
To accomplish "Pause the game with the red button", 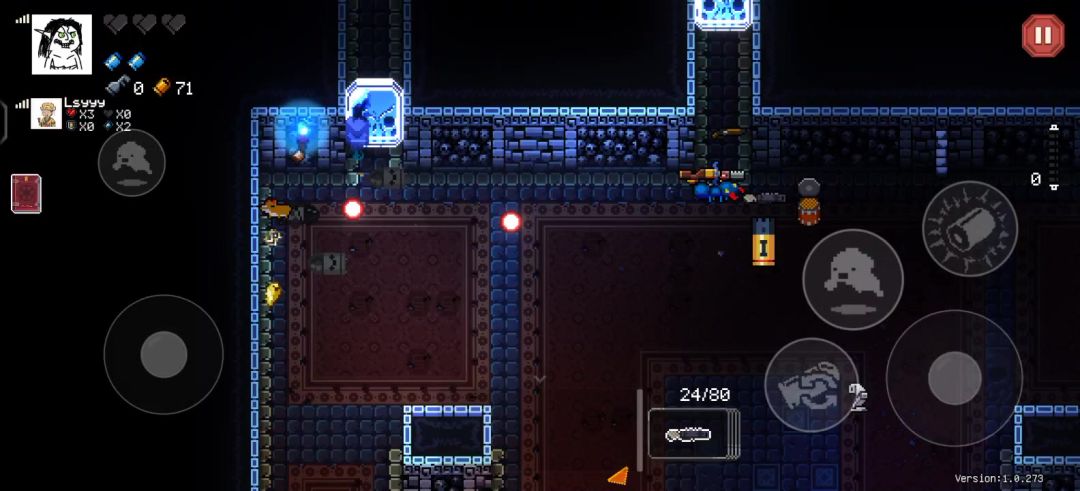I will click(x=1043, y=36).
